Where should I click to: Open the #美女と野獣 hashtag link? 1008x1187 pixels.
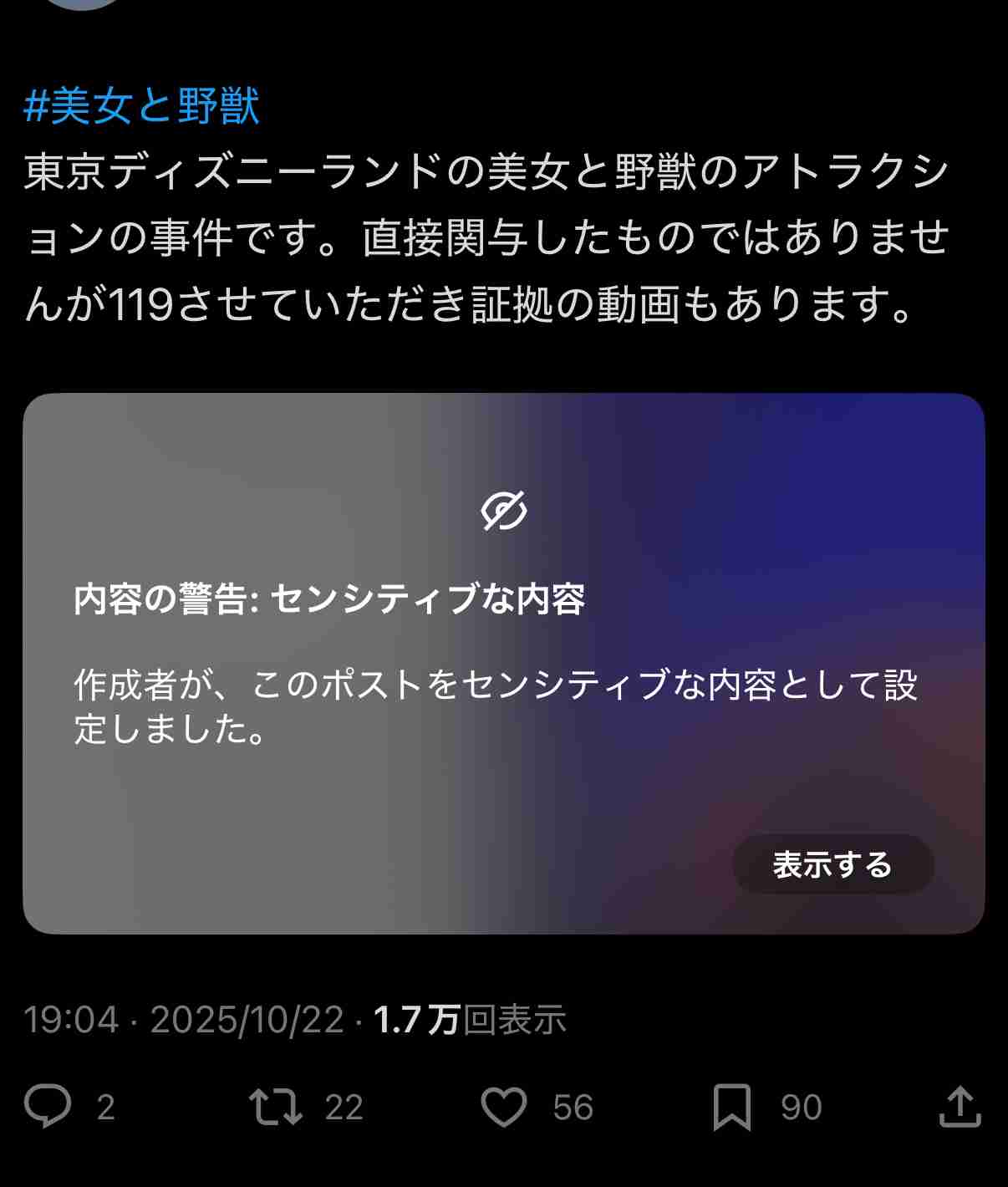141,107
